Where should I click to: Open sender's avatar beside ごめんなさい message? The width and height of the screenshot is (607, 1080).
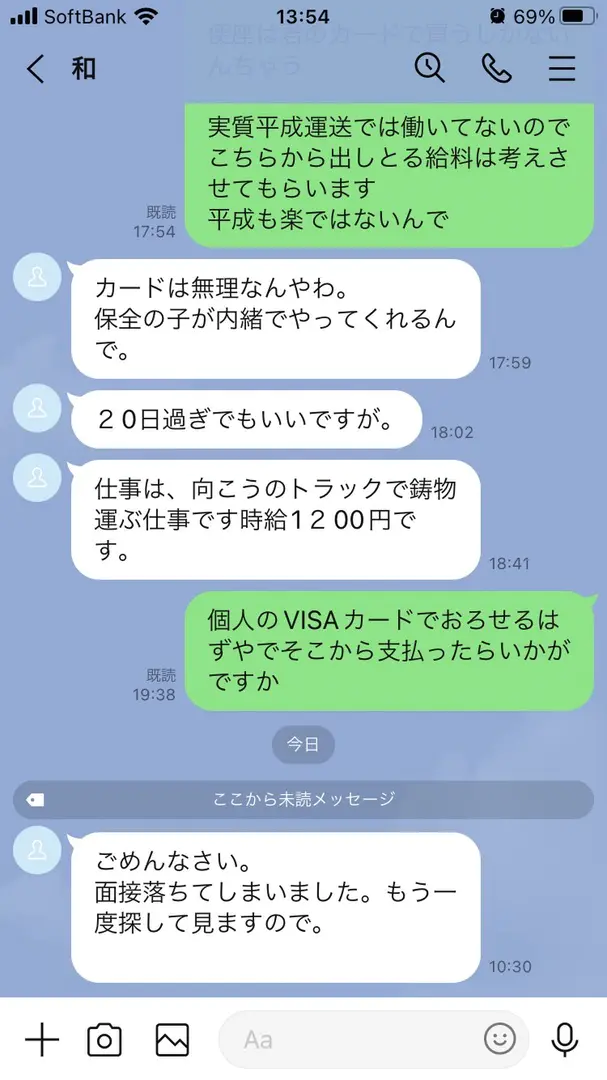click(x=37, y=851)
